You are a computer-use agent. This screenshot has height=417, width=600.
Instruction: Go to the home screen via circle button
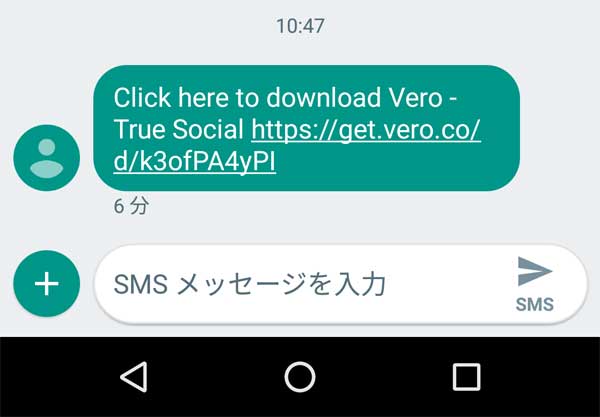[x=300, y=376]
